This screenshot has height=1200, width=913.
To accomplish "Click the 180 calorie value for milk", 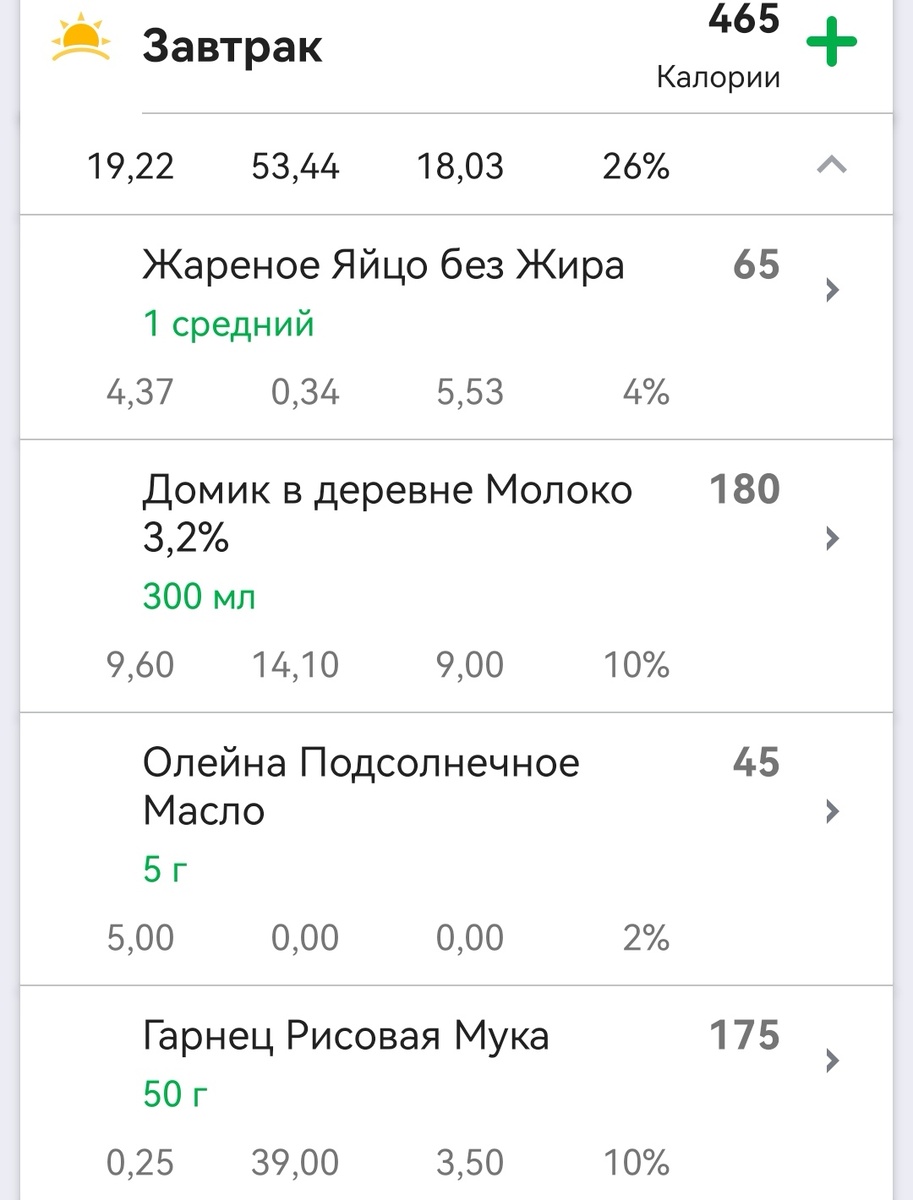I will pyautogui.click(x=746, y=489).
